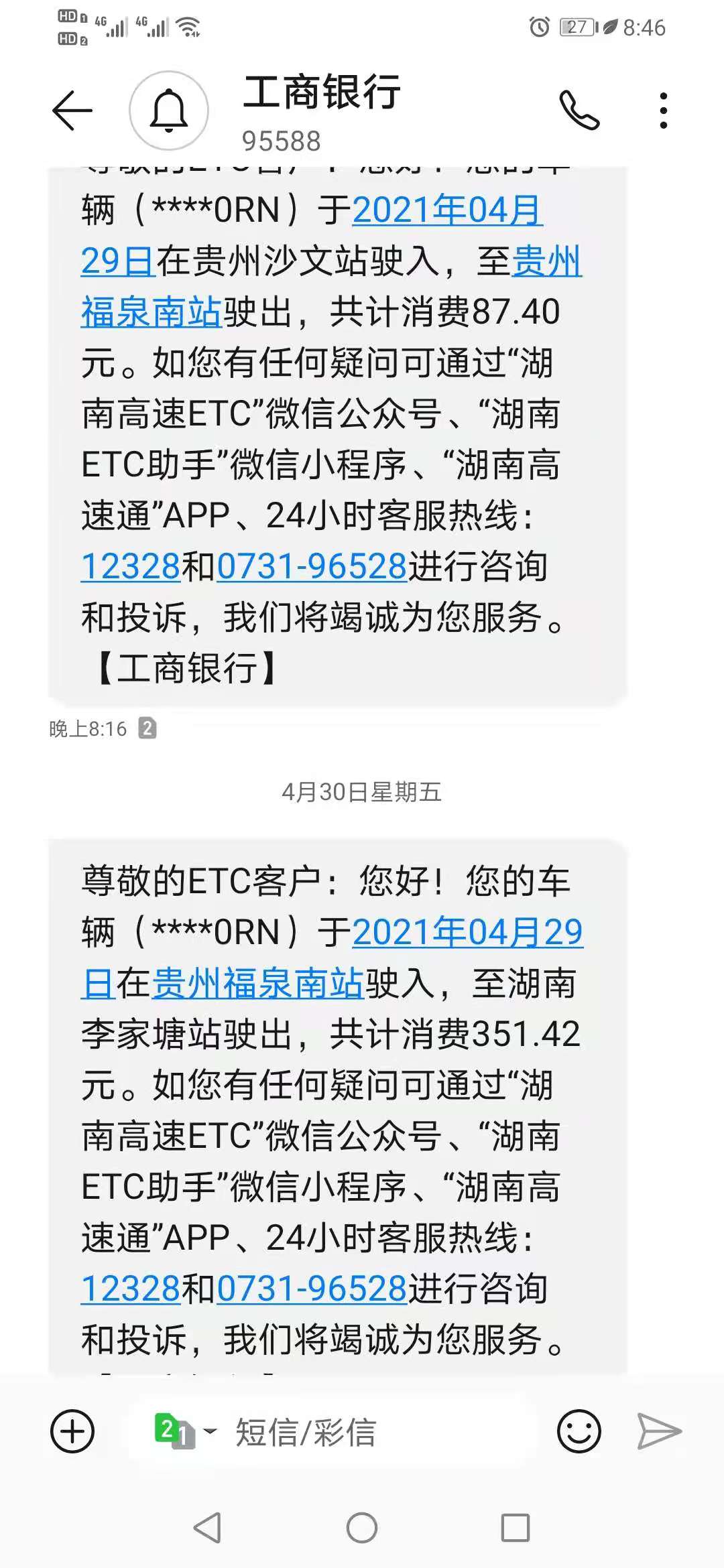The width and height of the screenshot is (724, 1568).
Task: Call 95588 with the phone icon
Action: (579, 110)
